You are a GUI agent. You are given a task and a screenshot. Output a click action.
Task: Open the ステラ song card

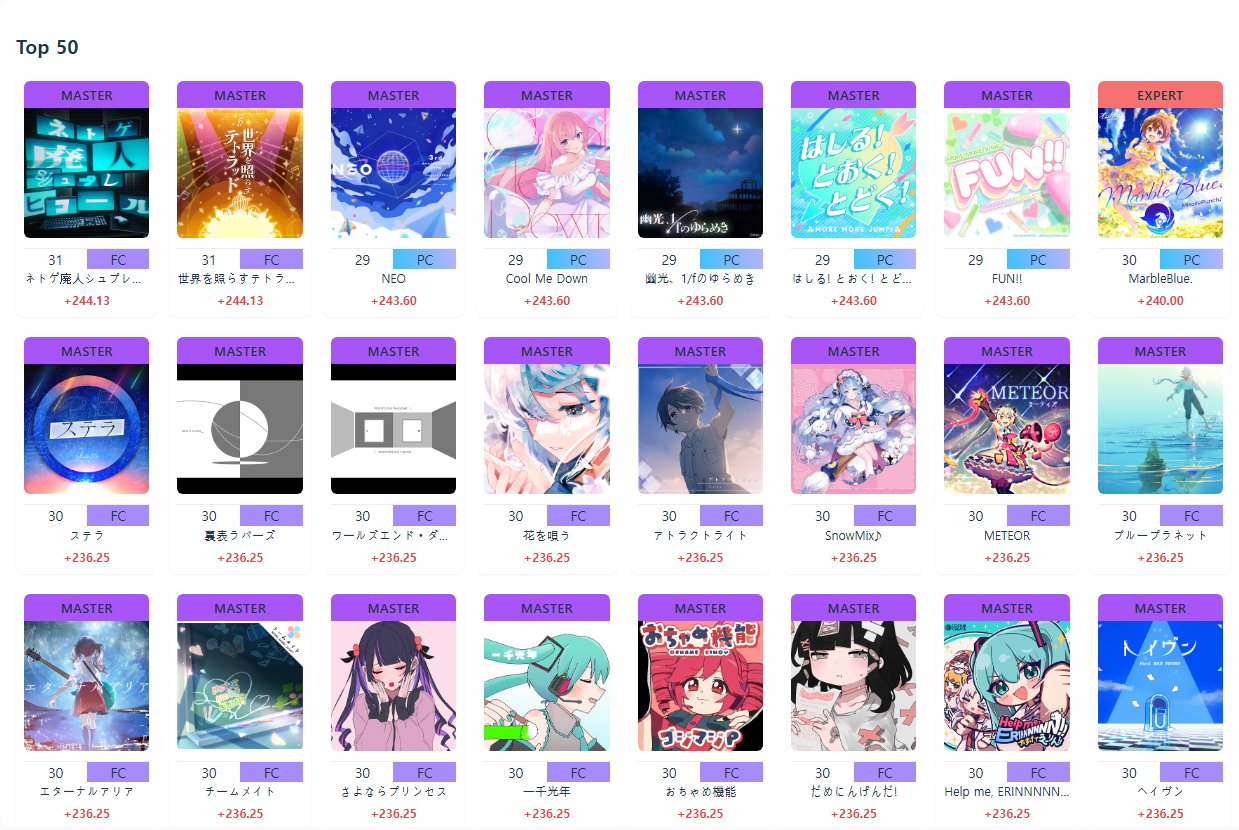pyautogui.click(x=86, y=429)
